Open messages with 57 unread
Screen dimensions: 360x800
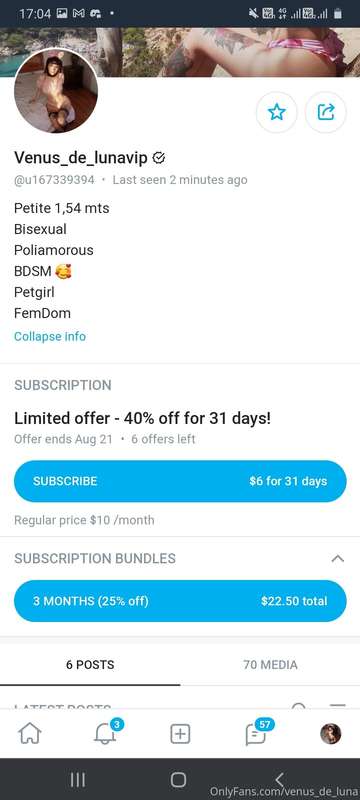tap(256, 734)
